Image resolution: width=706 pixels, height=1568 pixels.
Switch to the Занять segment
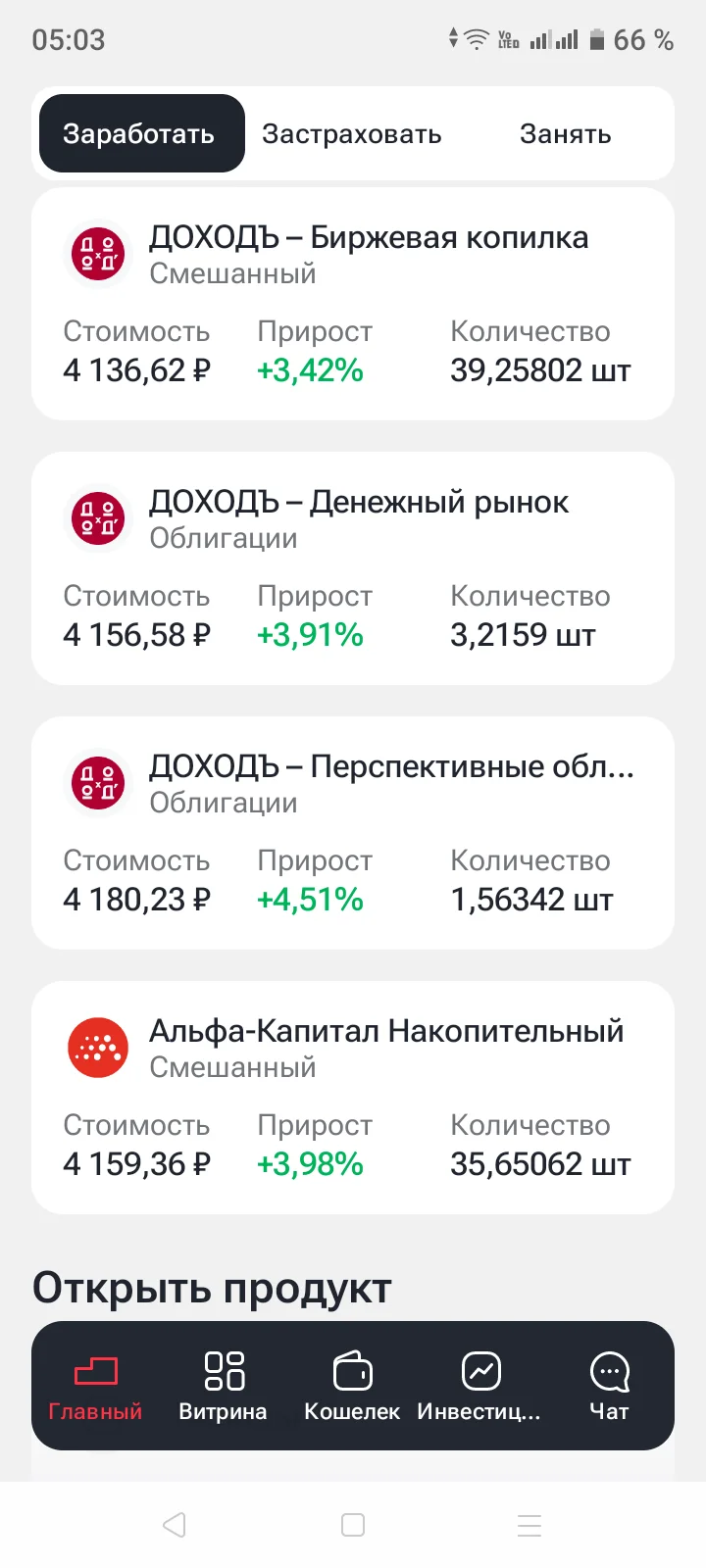coord(565,133)
